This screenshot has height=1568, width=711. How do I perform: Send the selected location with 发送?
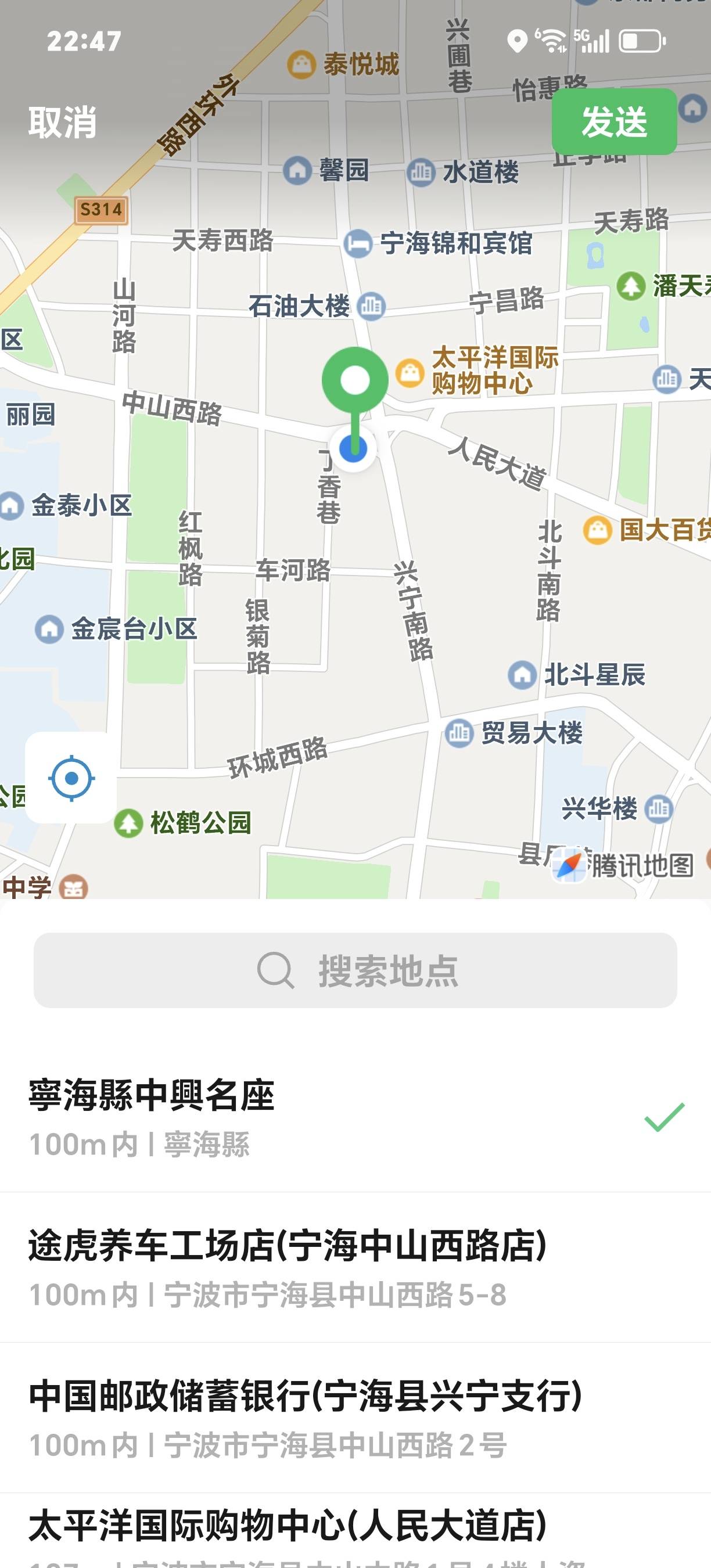tap(613, 122)
